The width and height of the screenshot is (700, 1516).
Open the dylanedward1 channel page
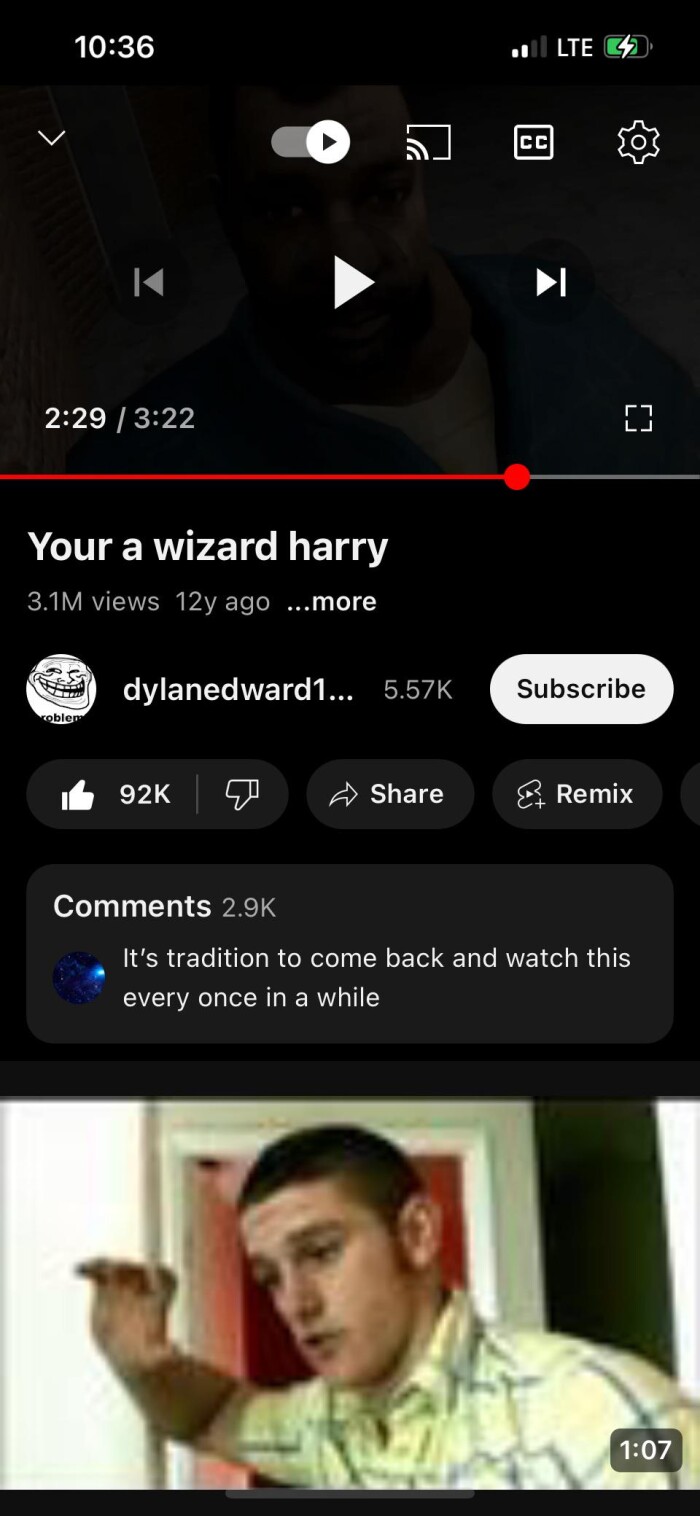coord(237,689)
